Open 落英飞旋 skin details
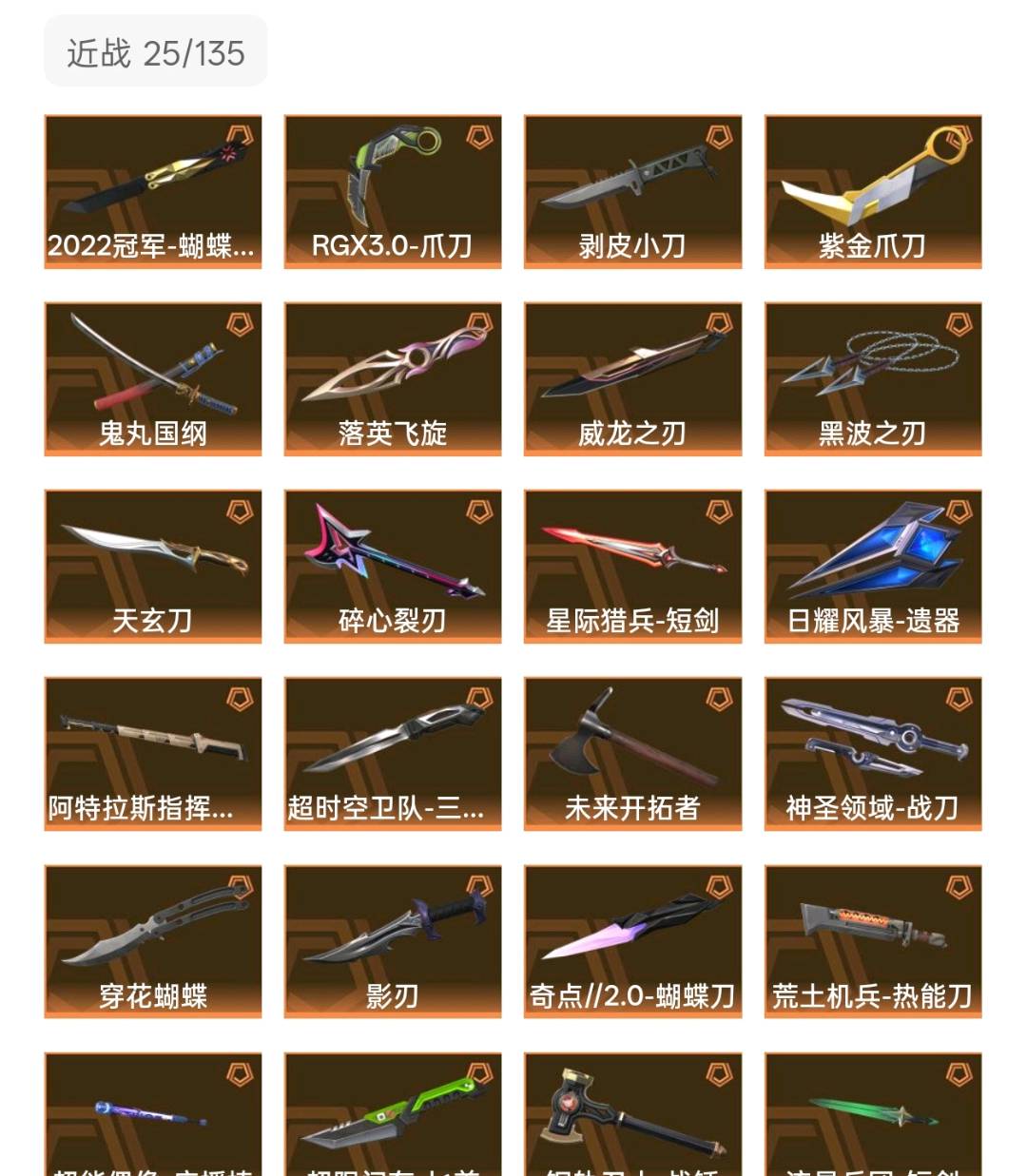 (x=392, y=378)
